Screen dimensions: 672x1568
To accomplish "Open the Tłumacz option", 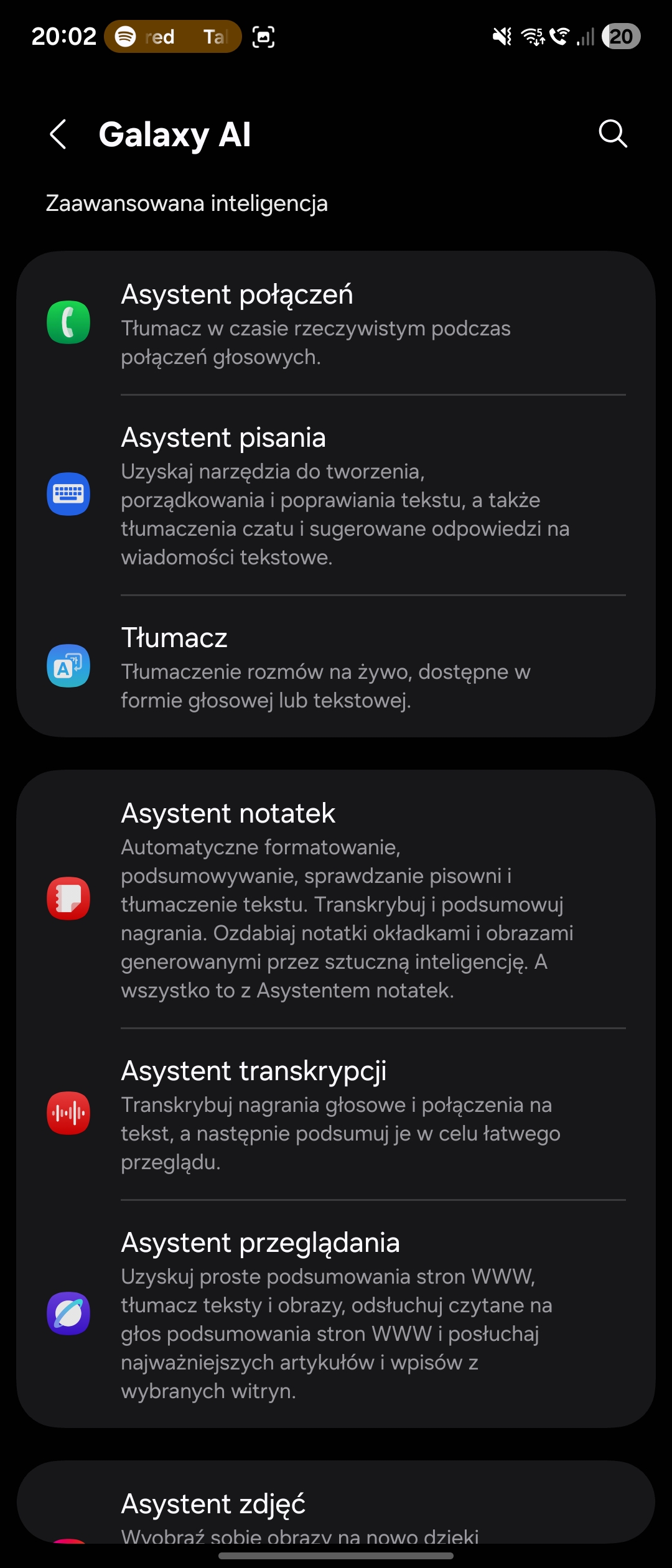I will coord(336,666).
